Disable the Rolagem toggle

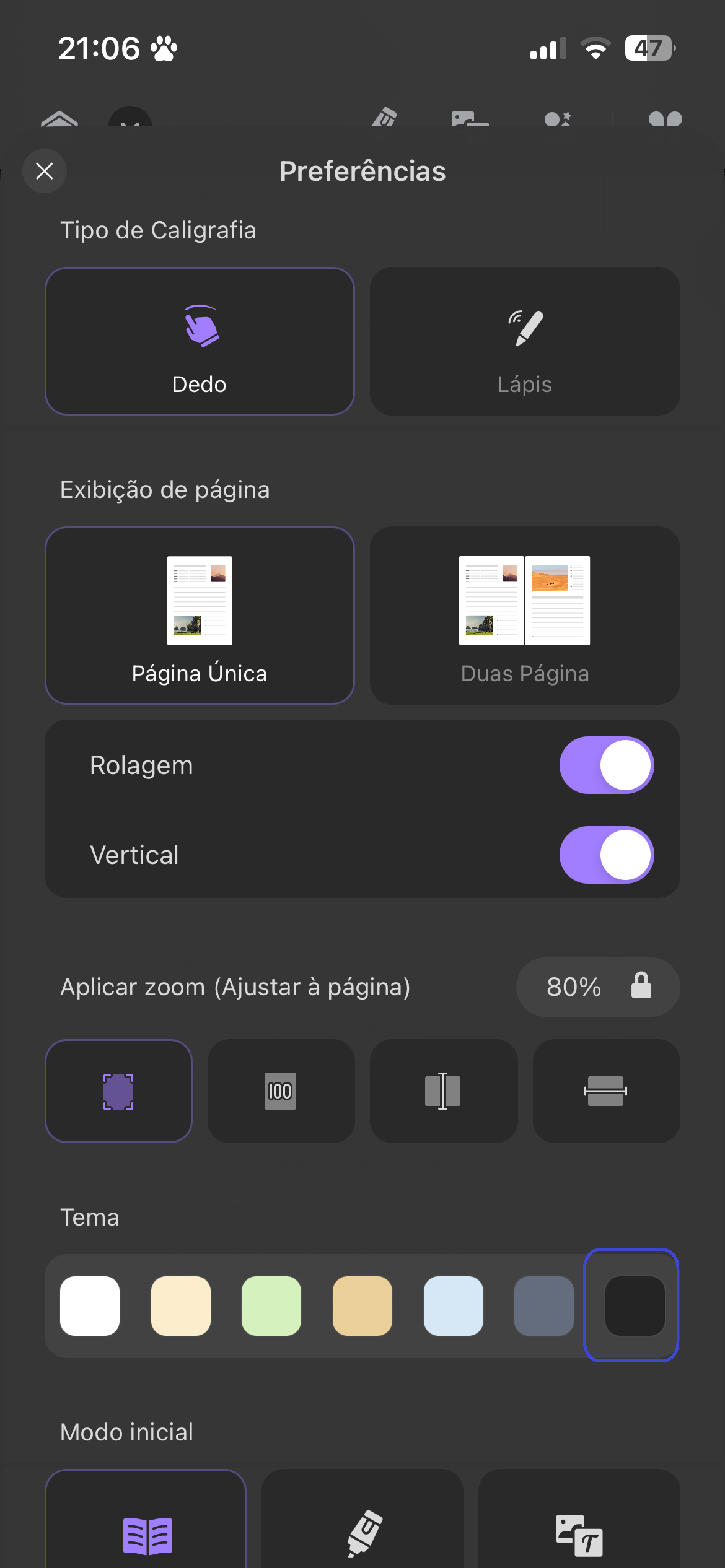(x=606, y=765)
